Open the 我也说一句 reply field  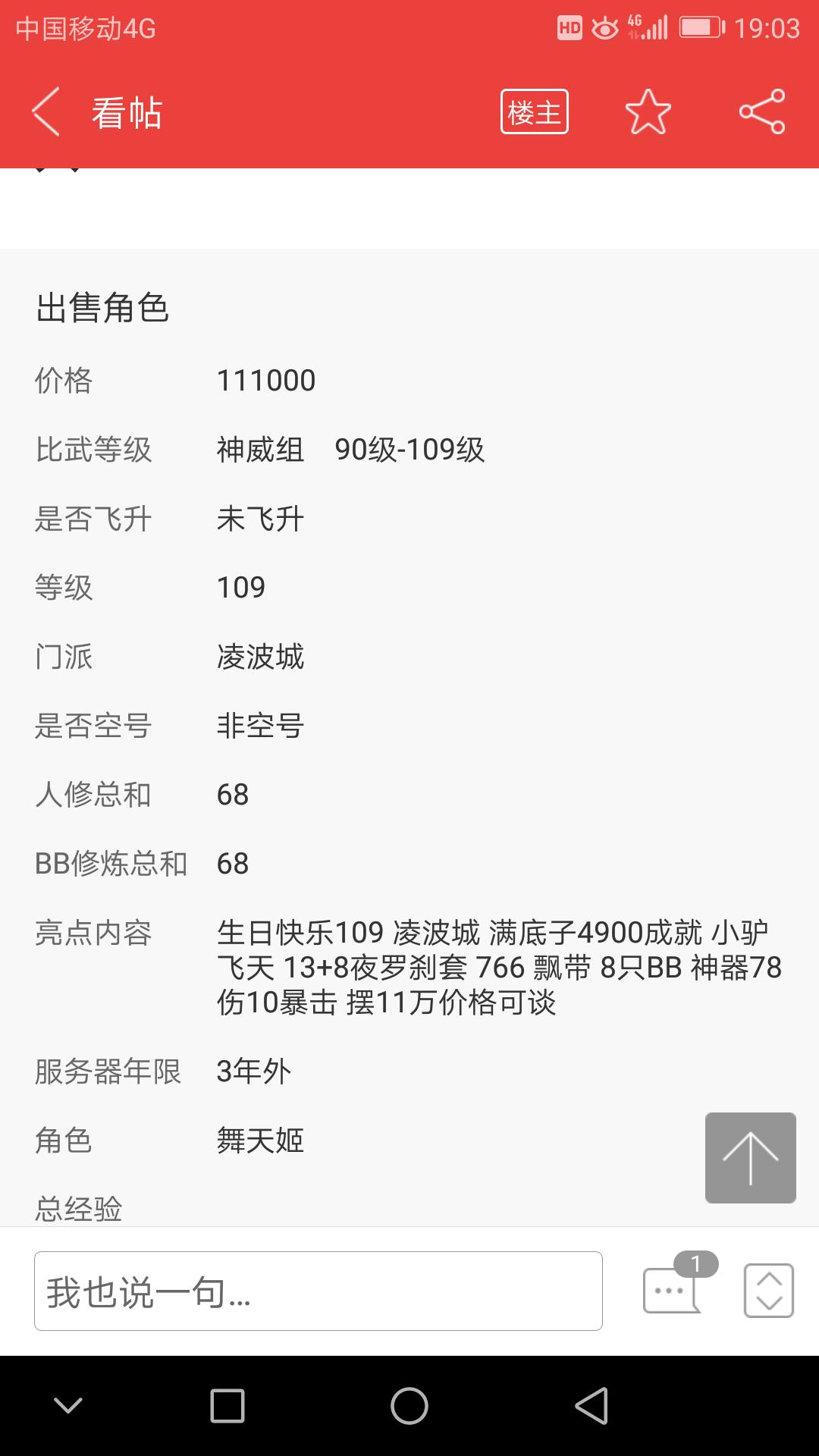click(318, 1291)
